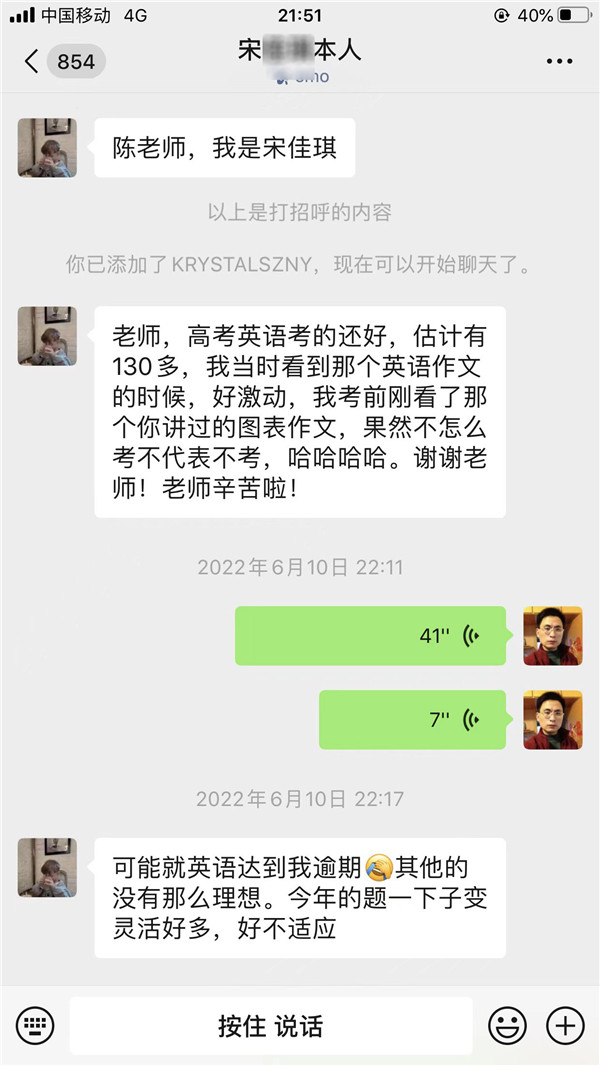The height and width of the screenshot is (1066, 600).
Task: Tap the hold-to-talk button
Action: pos(270,1025)
